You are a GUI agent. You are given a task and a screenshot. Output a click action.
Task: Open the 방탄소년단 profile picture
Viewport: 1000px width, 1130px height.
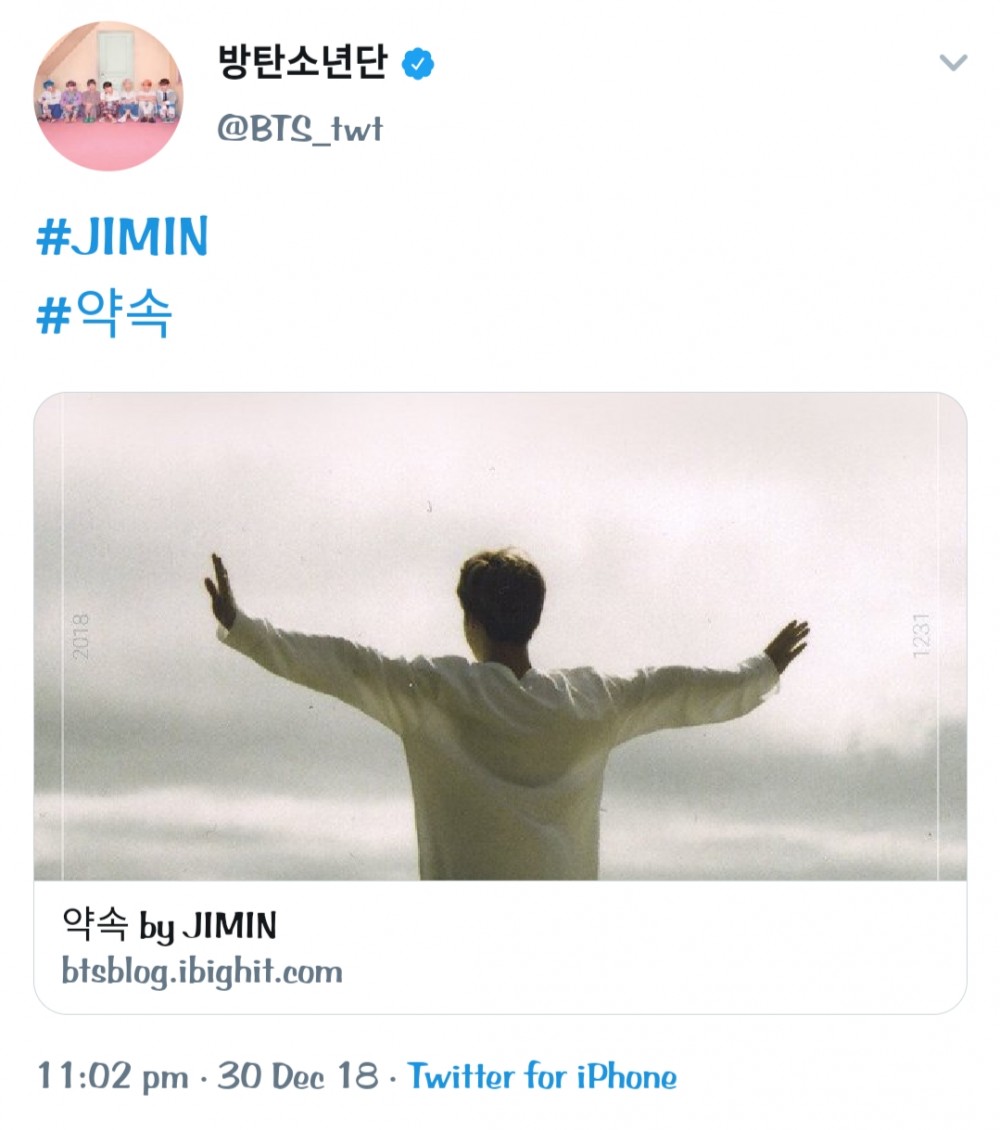click(108, 95)
